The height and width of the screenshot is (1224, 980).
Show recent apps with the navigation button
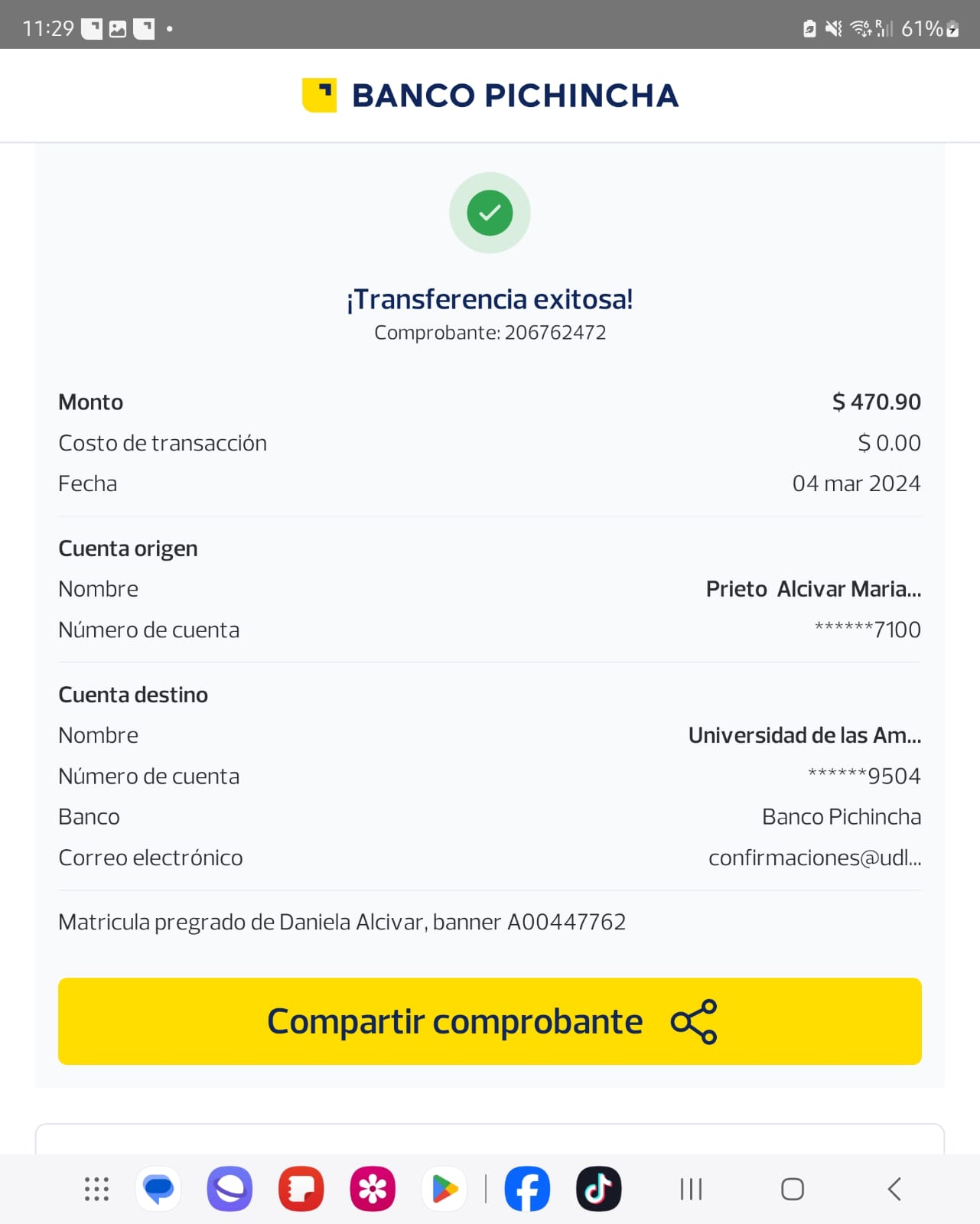coord(691,1189)
